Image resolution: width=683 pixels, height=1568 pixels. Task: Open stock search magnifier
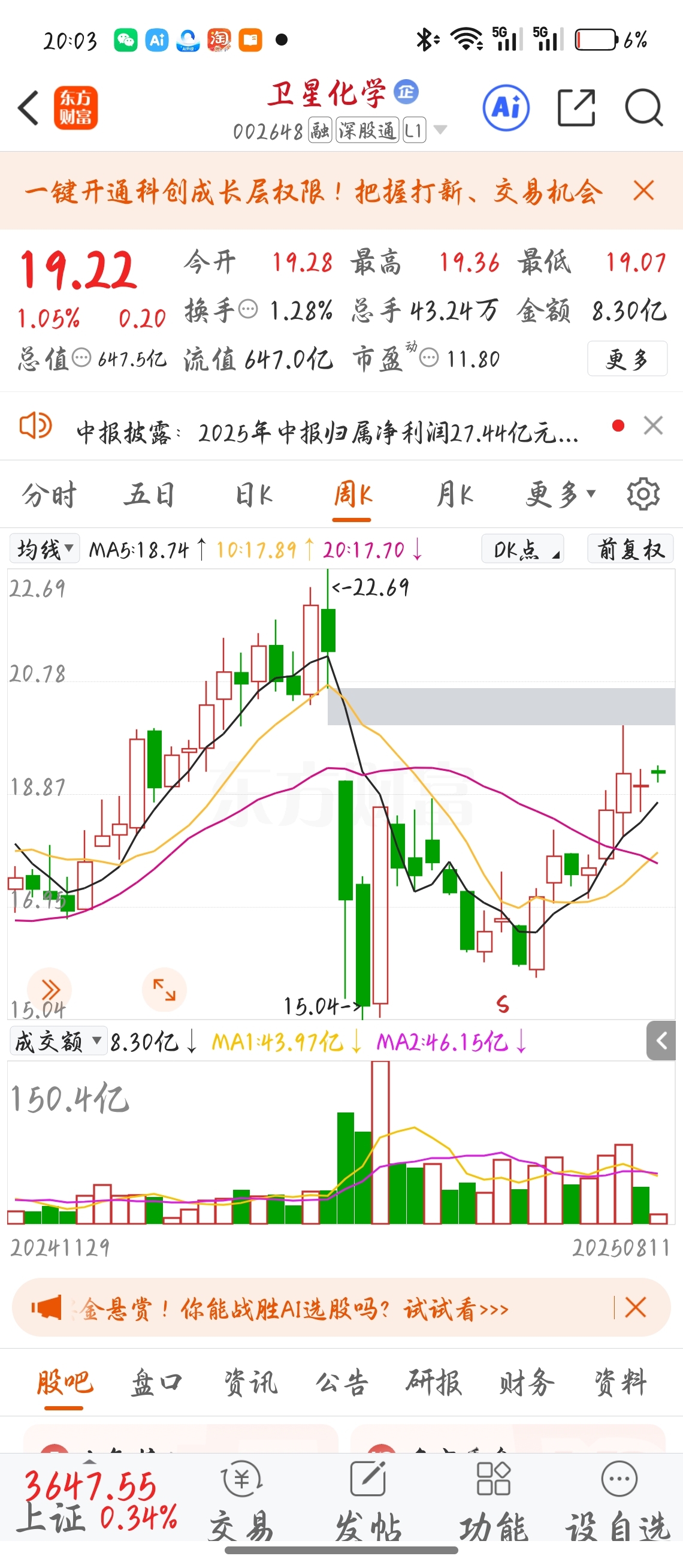[643, 108]
